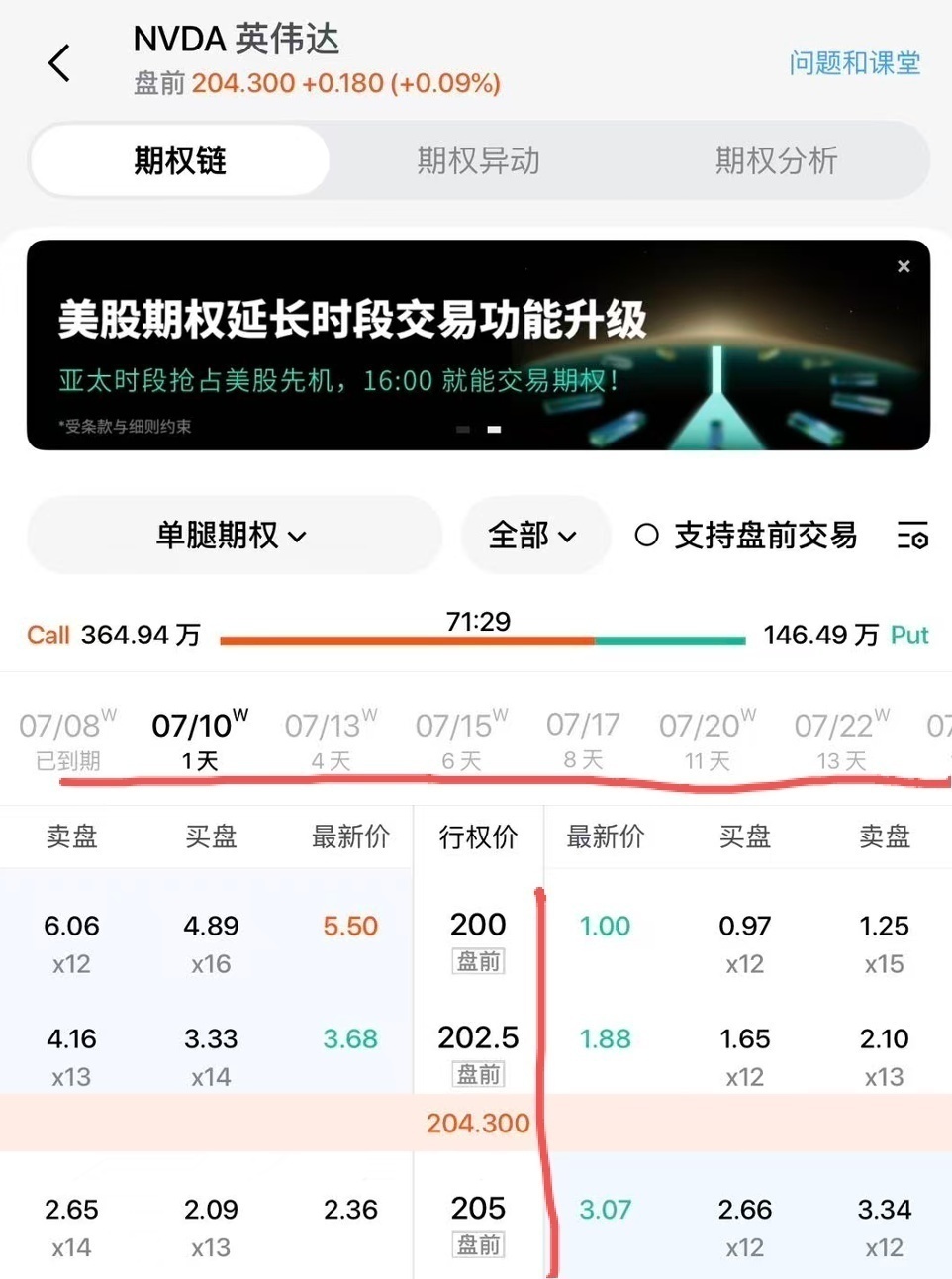
Task: Select the 07/13 expiry date
Action: tap(331, 739)
